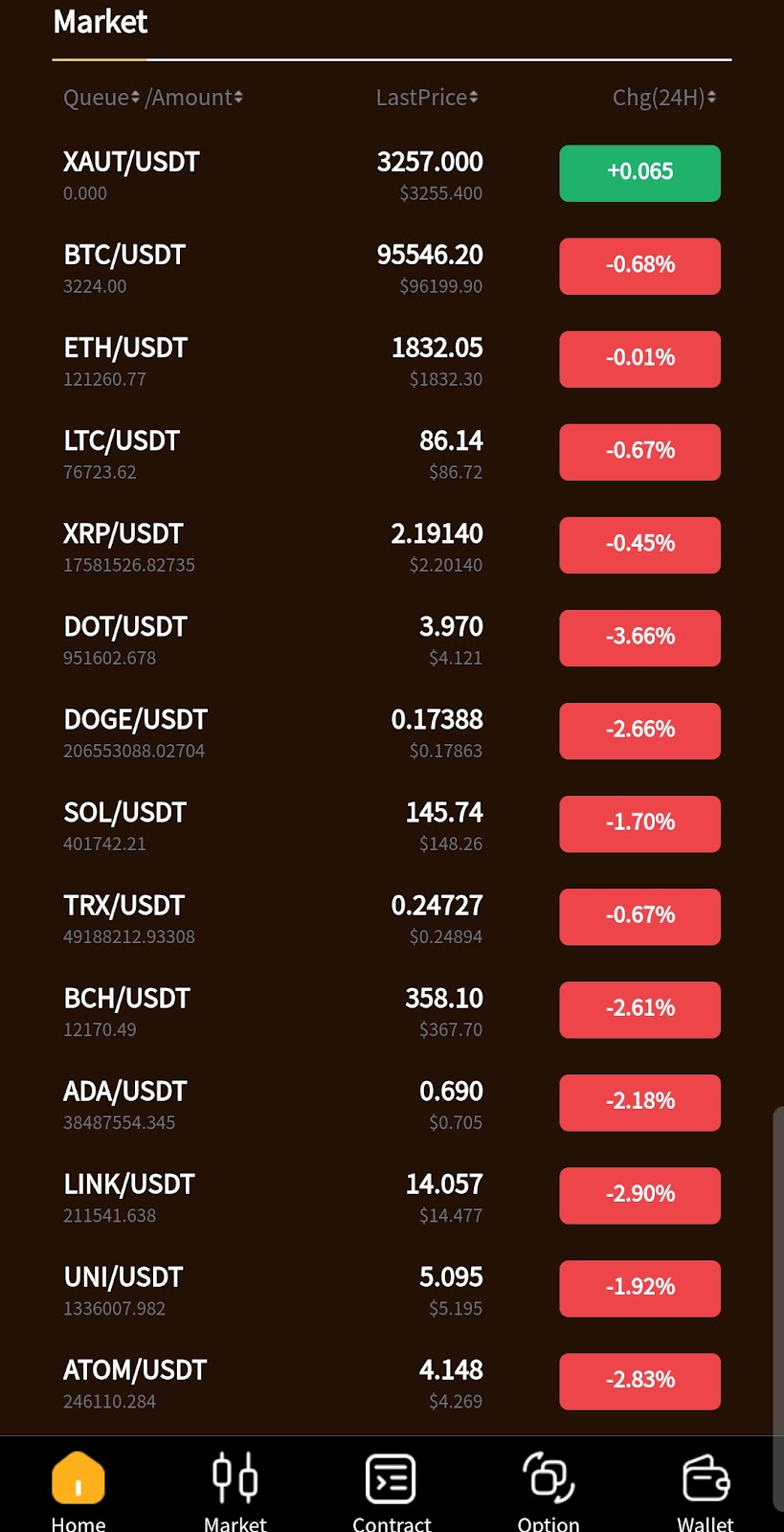Screen dimensions: 784x1532
Task: Open the Contract tab
Action: coord(391,1489)
